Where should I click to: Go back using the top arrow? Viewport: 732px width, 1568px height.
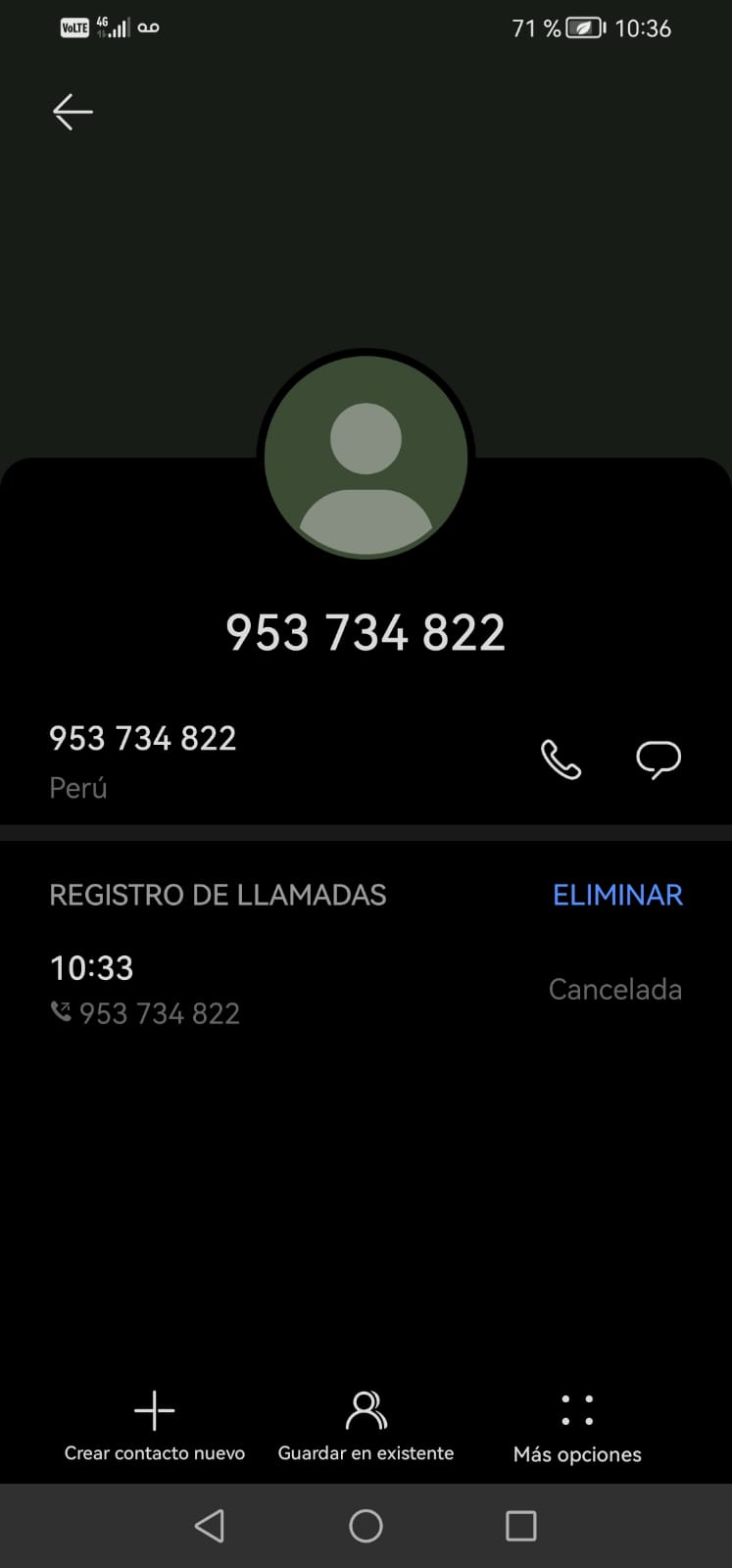(x=73, y=112)
